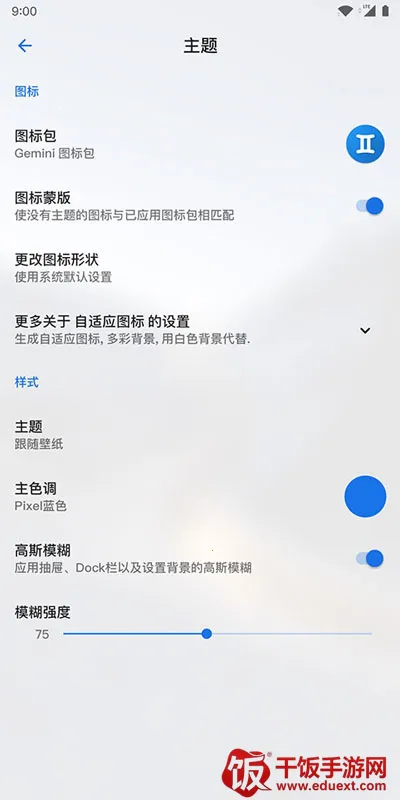The image size is (400, 800).
Task: Go back using the top-left arrow
Action: [24, 46]
